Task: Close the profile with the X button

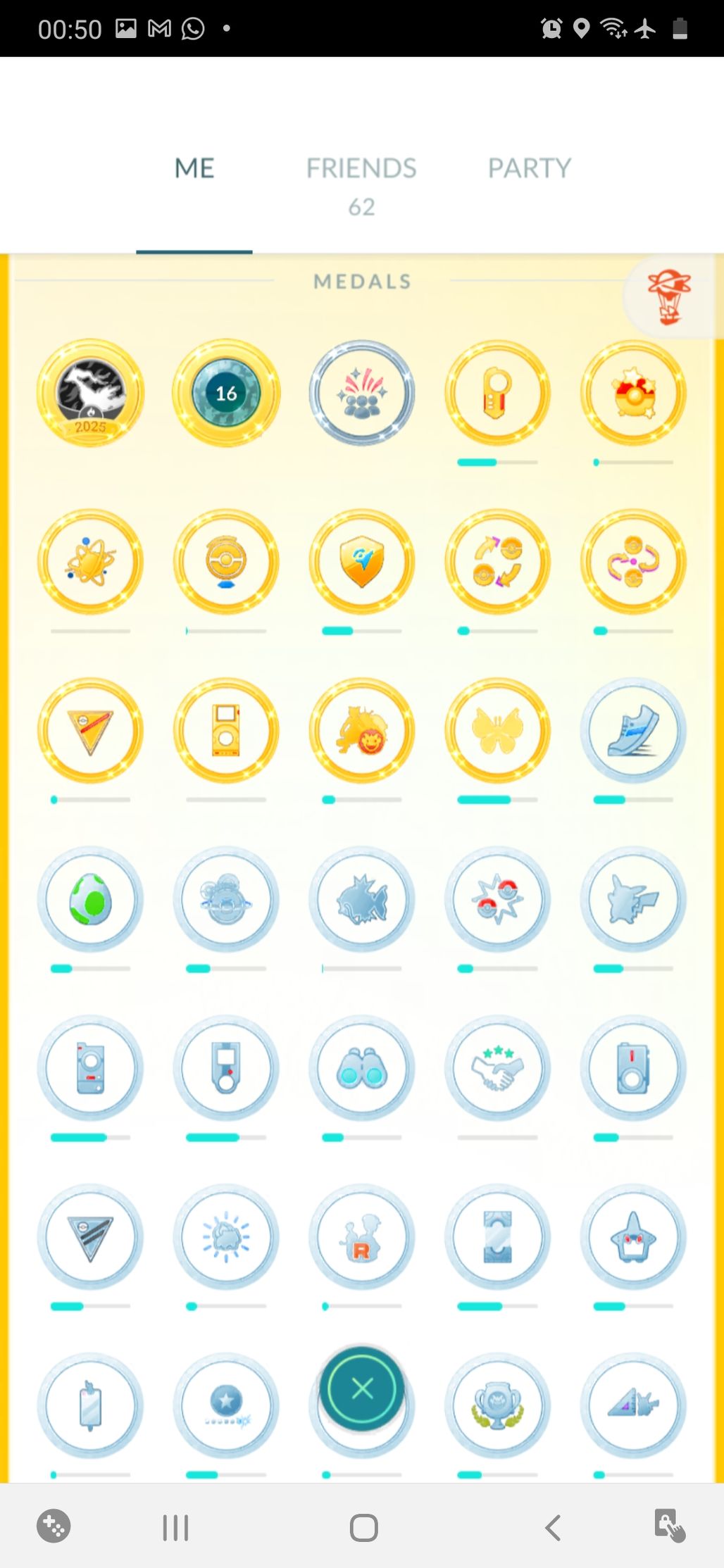Action: tap(362, 1388)
